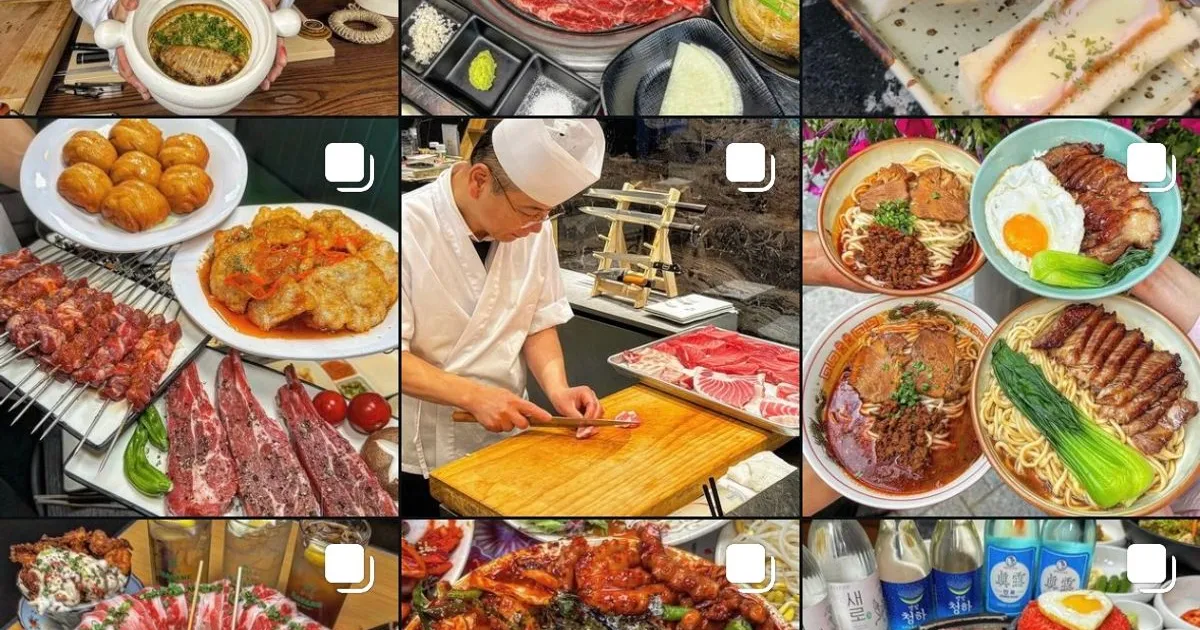This screenshot has height=630, width=1200.
Task: Open the post showing soju bottles
Action: coord(1001,575)
